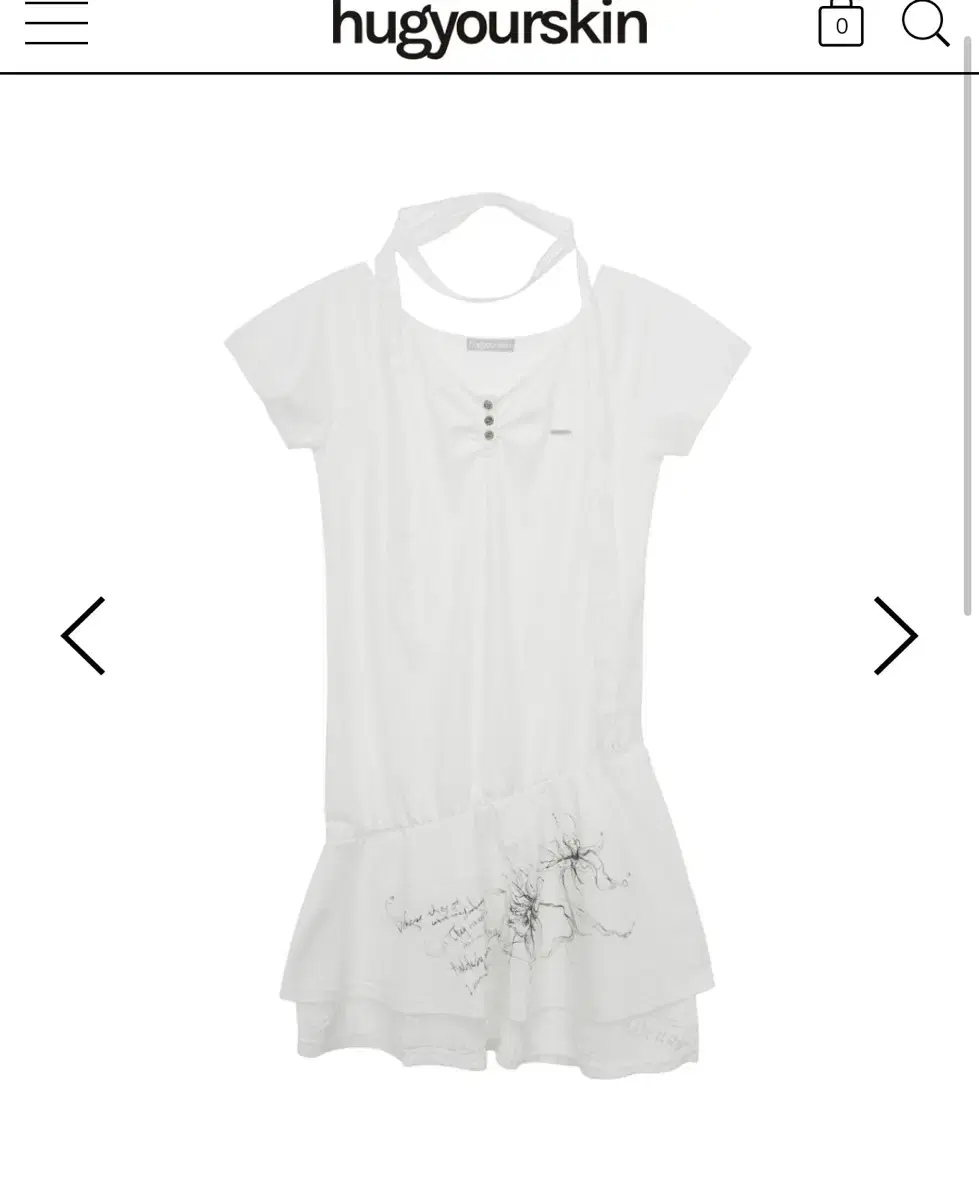Tap the menu icon with three horizontal lines
The image size is (979, 1200).
point(56,24)
